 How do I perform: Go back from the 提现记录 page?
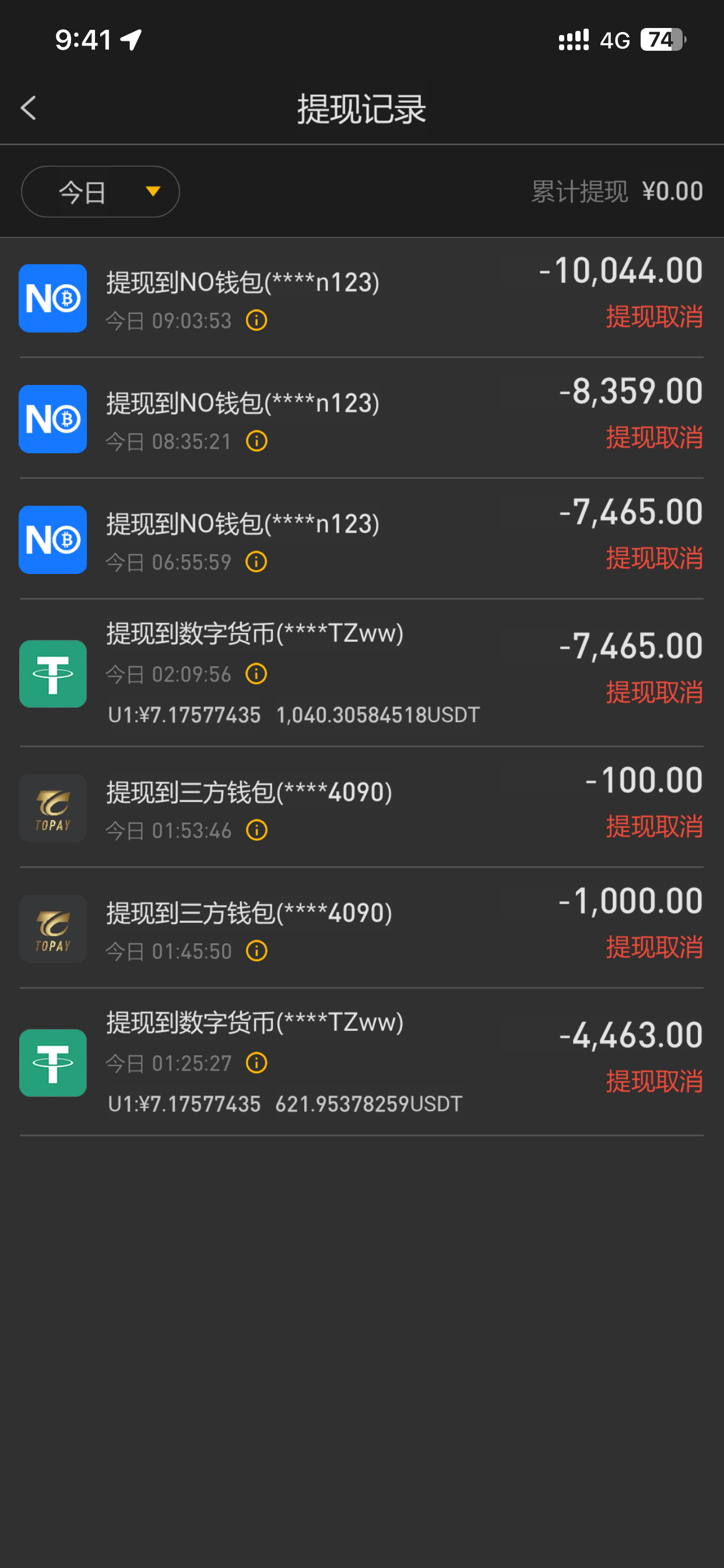pos(29,108)
